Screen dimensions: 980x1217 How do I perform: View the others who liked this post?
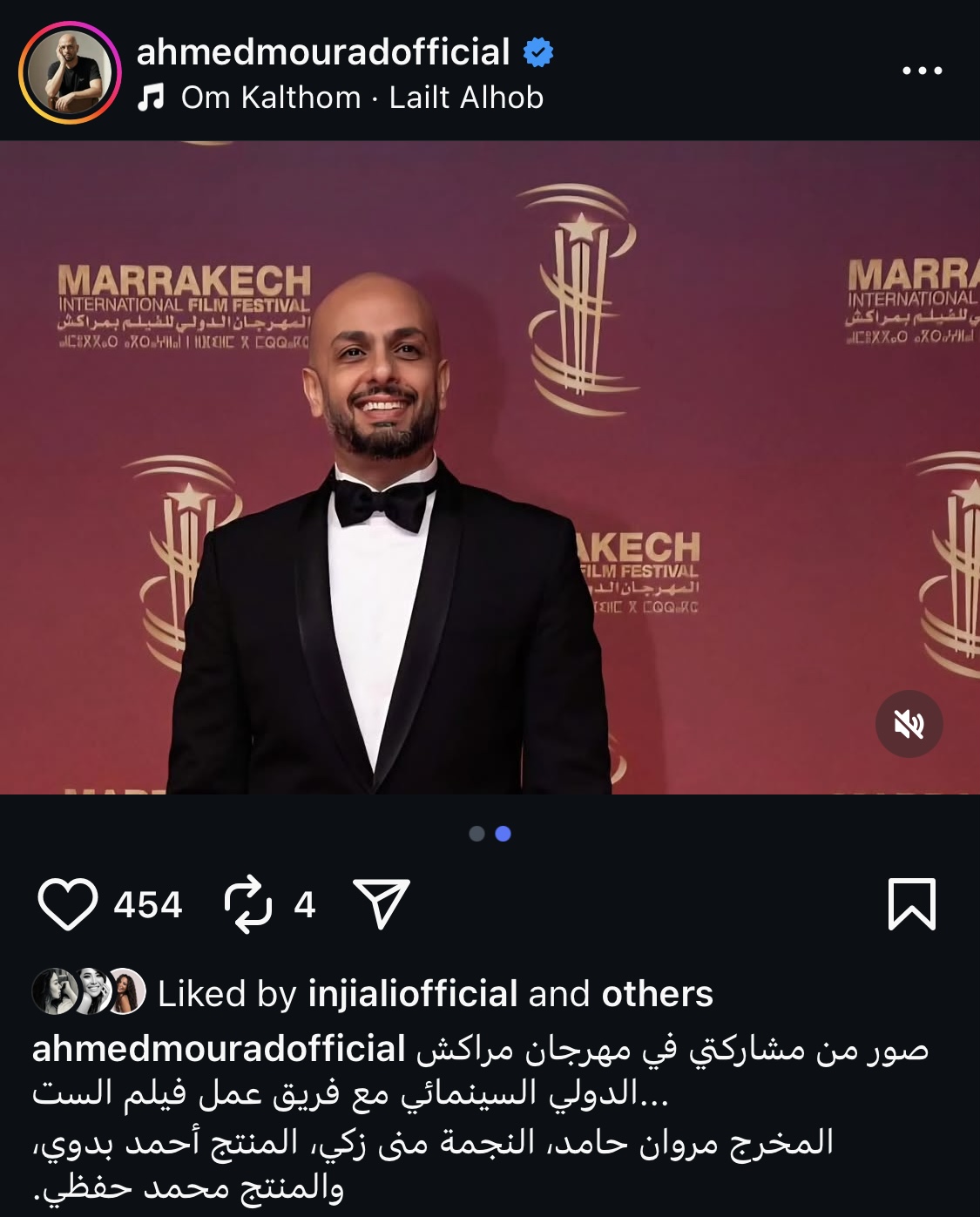coord(657,994)
